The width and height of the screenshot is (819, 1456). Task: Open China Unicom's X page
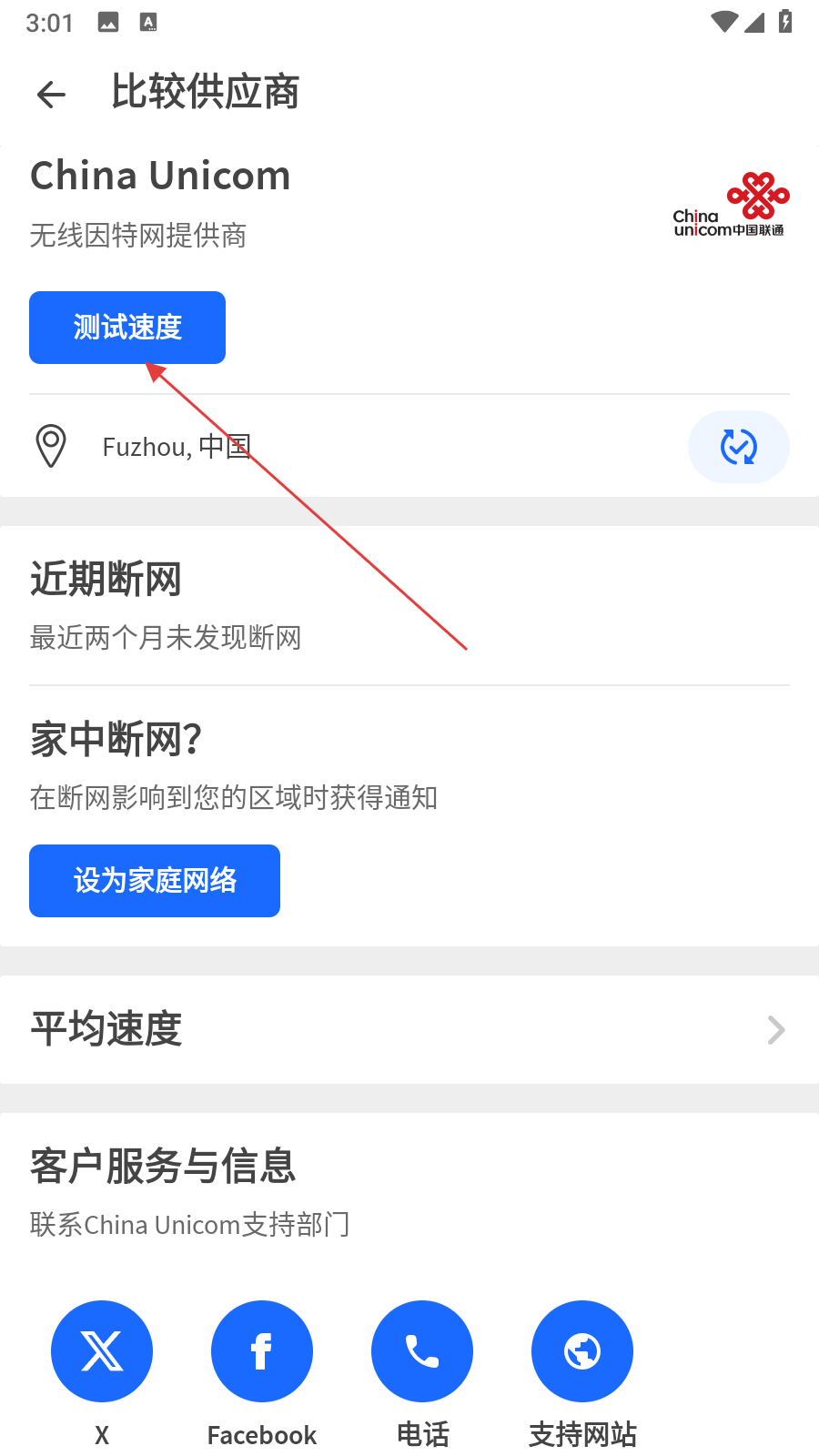click(102, 1351)
